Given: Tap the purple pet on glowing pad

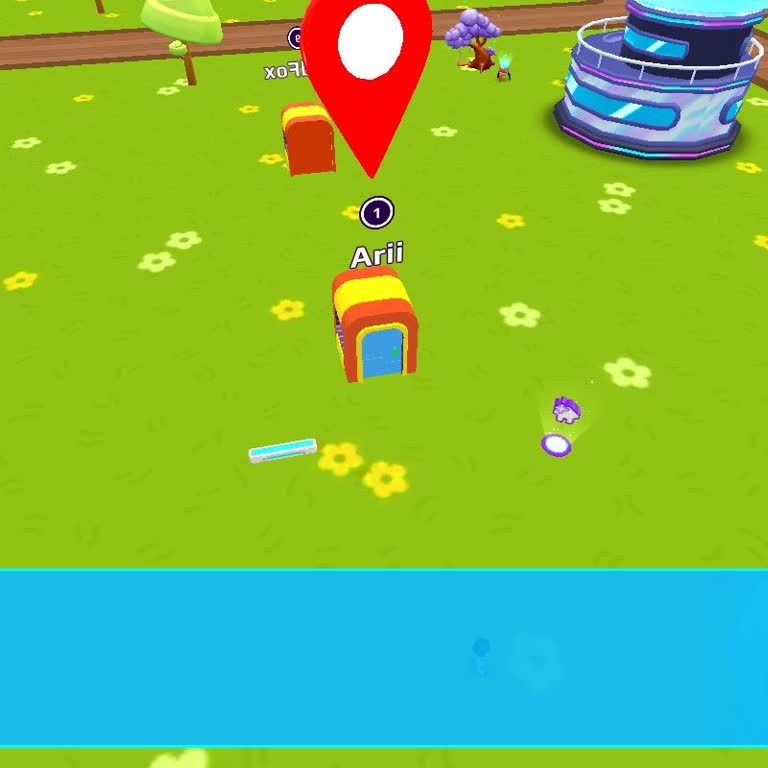Looking at the screenshot, I should pyautogui.click(x=565, y=411).
